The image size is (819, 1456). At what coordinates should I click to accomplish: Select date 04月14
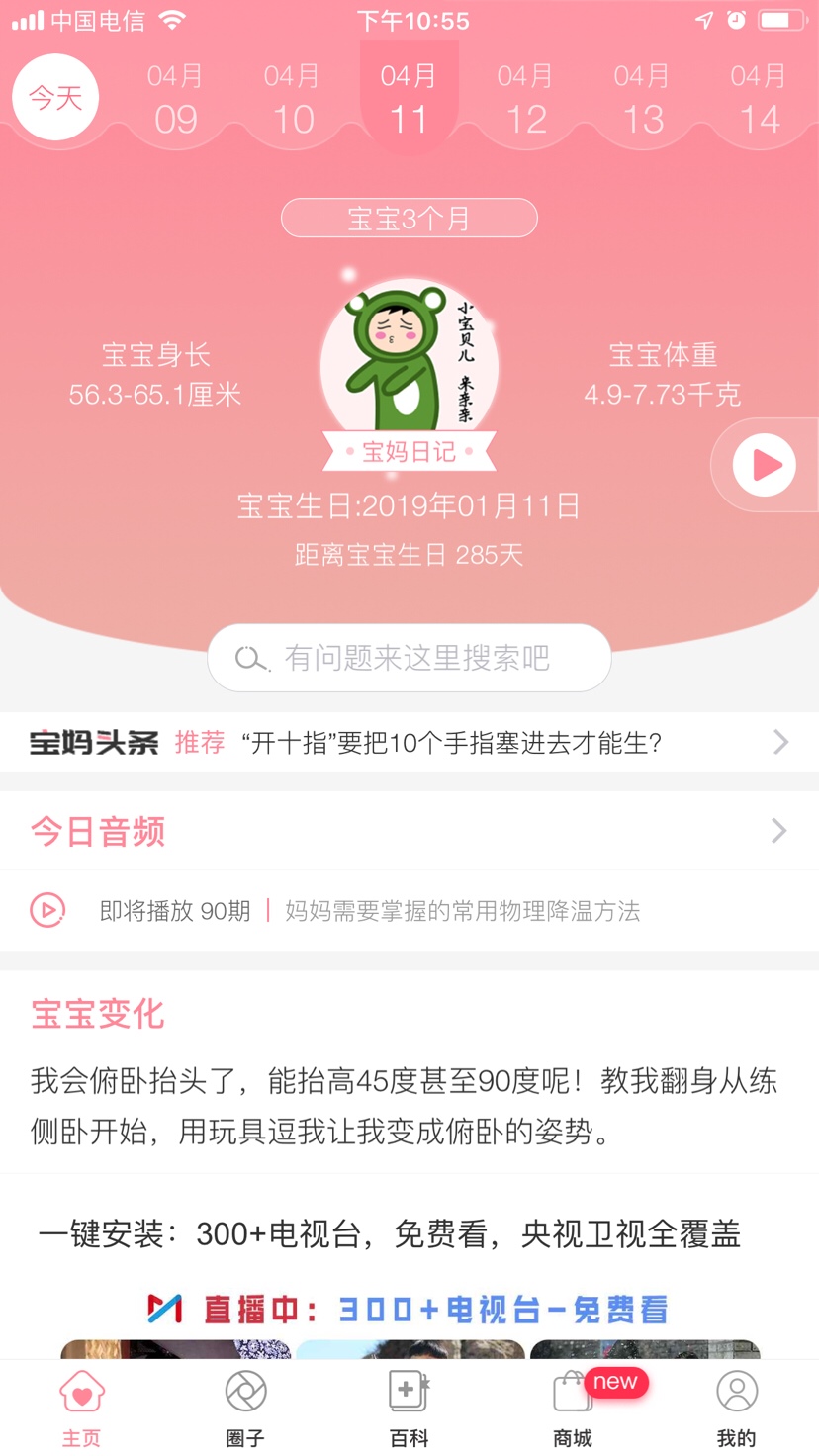pyautogui.click(x=759, y=100)
